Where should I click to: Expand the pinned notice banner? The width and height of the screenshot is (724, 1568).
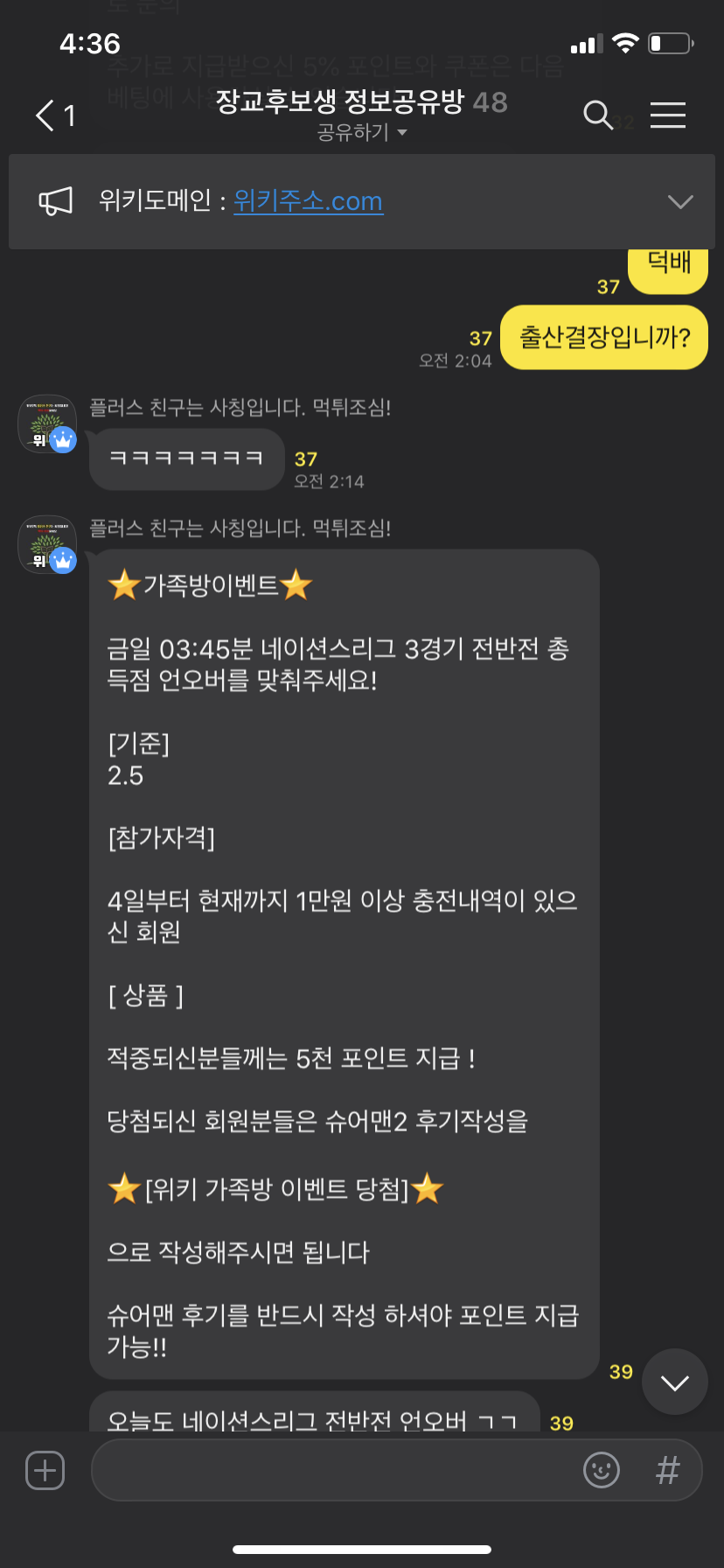point(679,201)
